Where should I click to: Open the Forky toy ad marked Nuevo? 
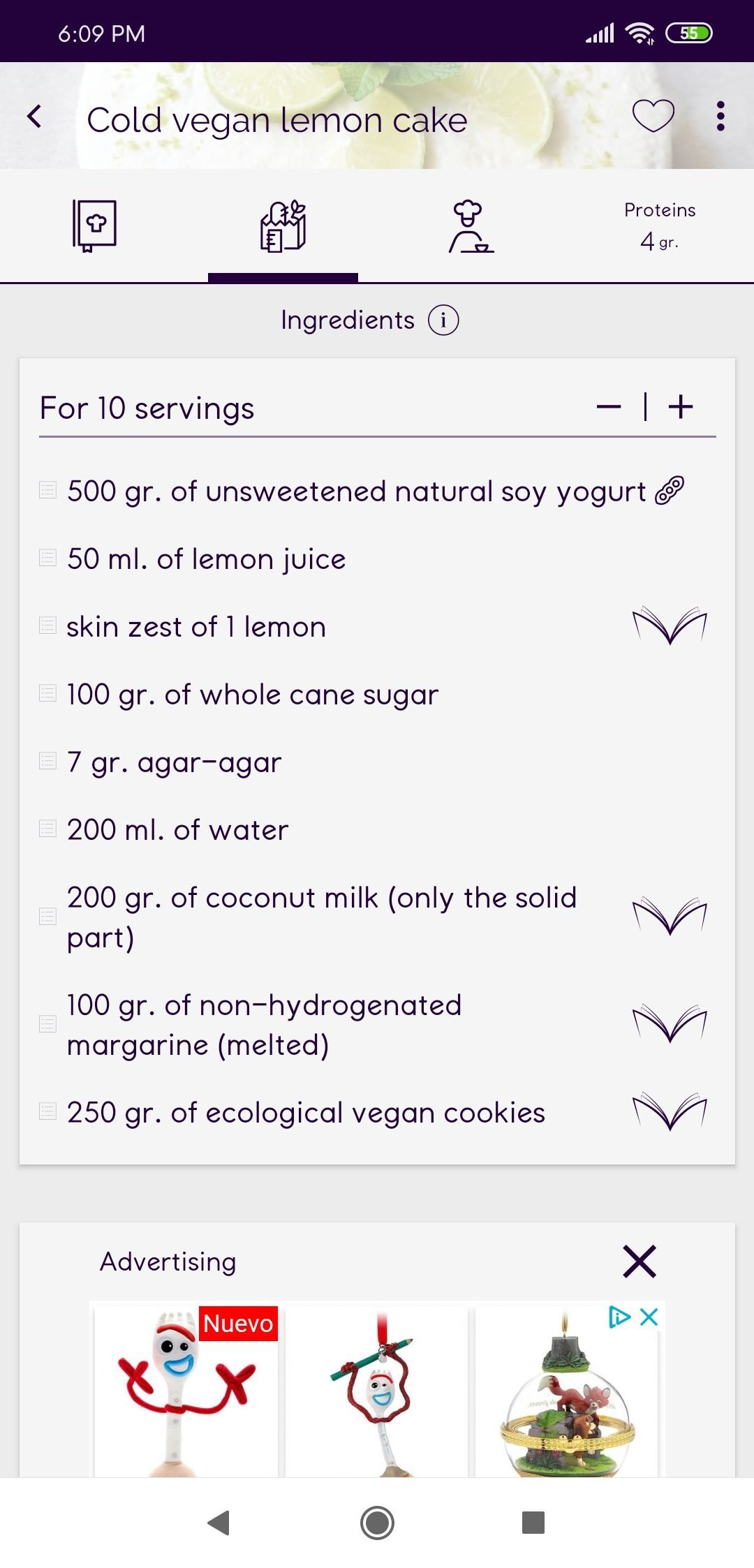click(186, 1391)
